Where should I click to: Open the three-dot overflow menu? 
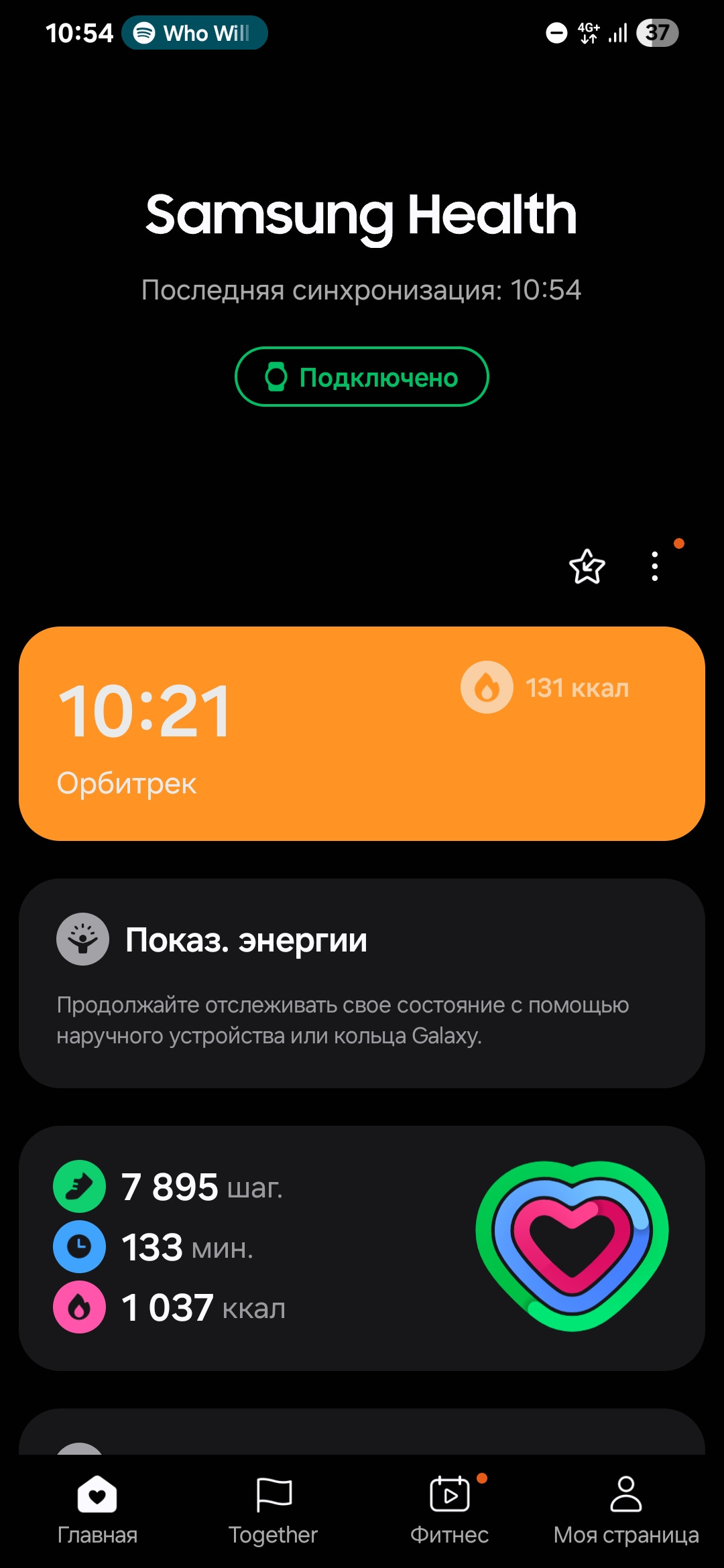[x=655, y=567]
